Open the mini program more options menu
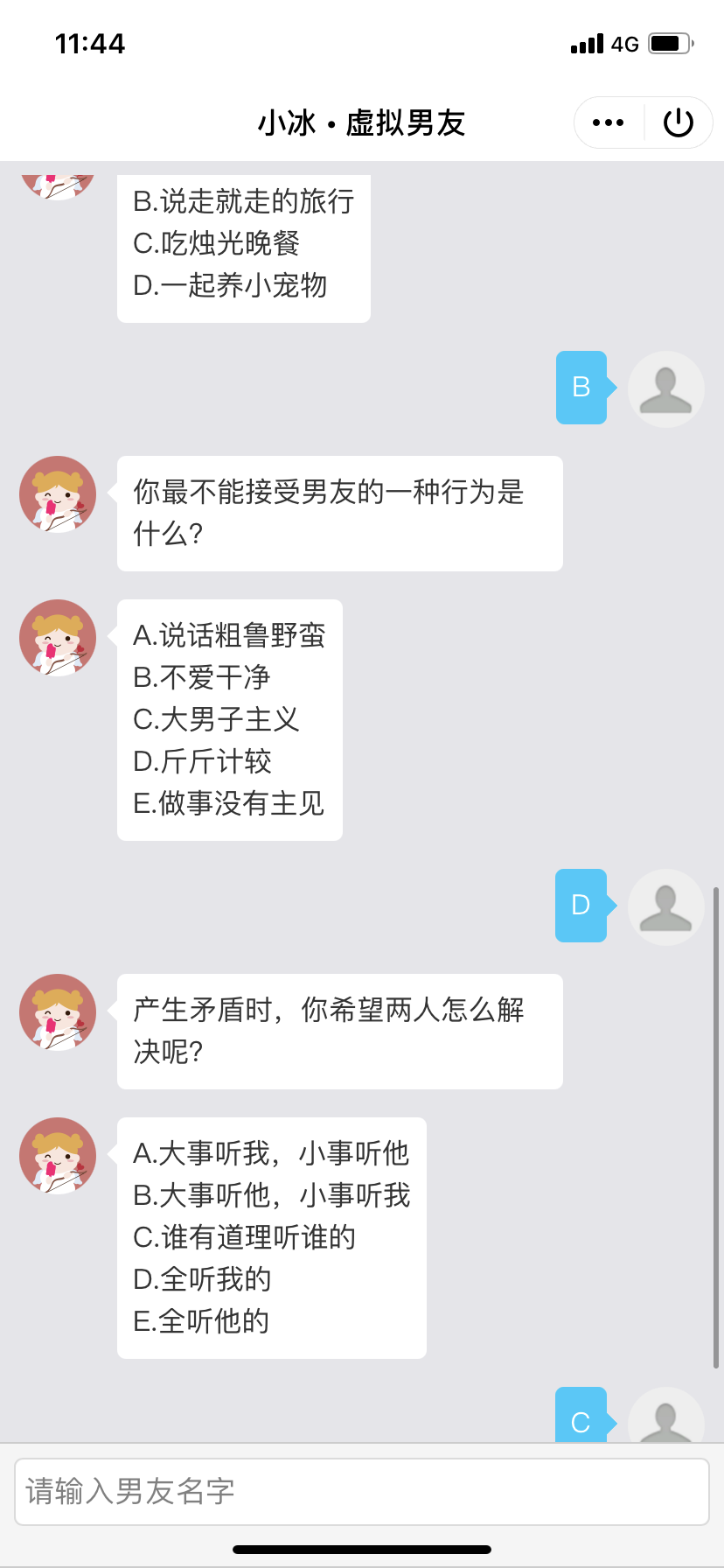 (x=609, y=122)
